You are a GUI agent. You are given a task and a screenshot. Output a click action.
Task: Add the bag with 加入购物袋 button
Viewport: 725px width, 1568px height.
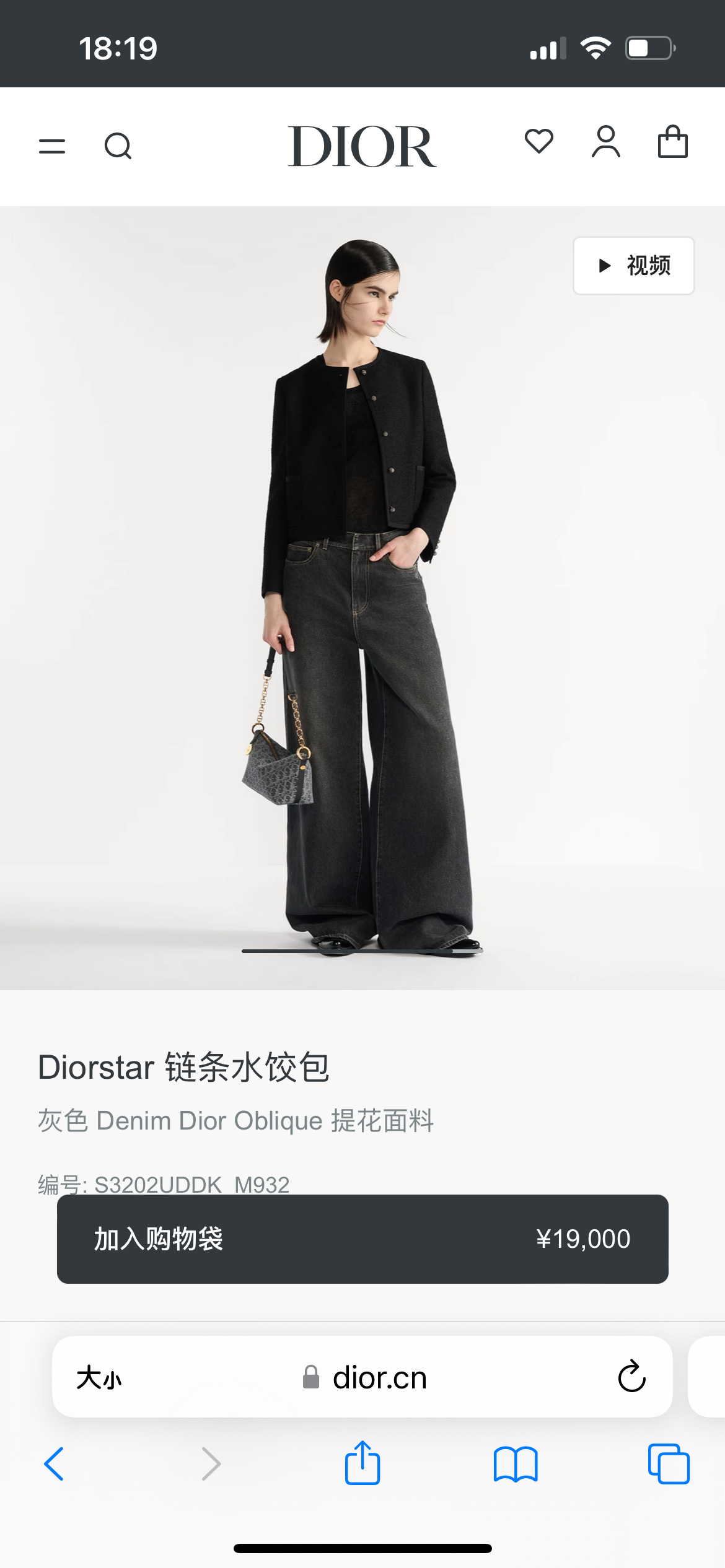point(362,1239)
